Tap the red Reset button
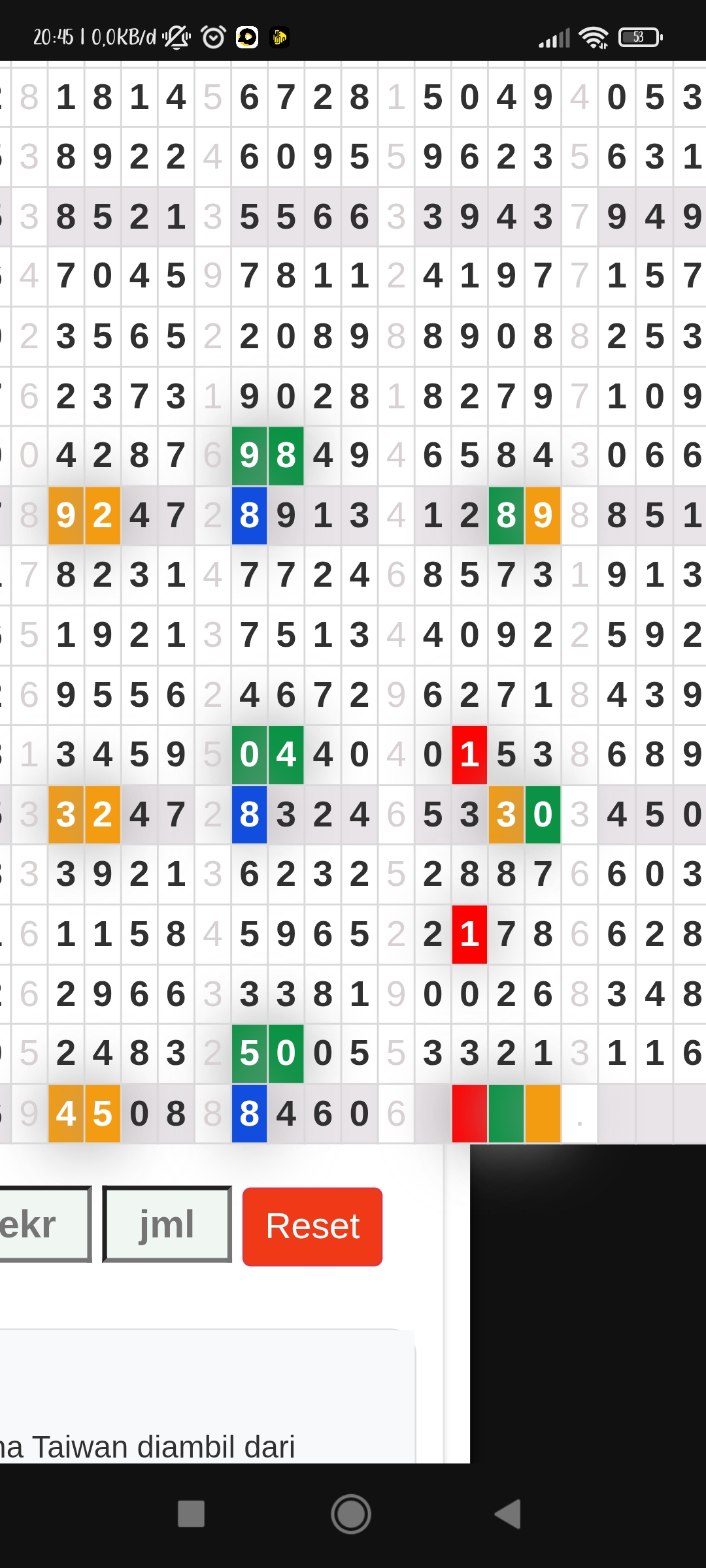 pos(312,1226)
